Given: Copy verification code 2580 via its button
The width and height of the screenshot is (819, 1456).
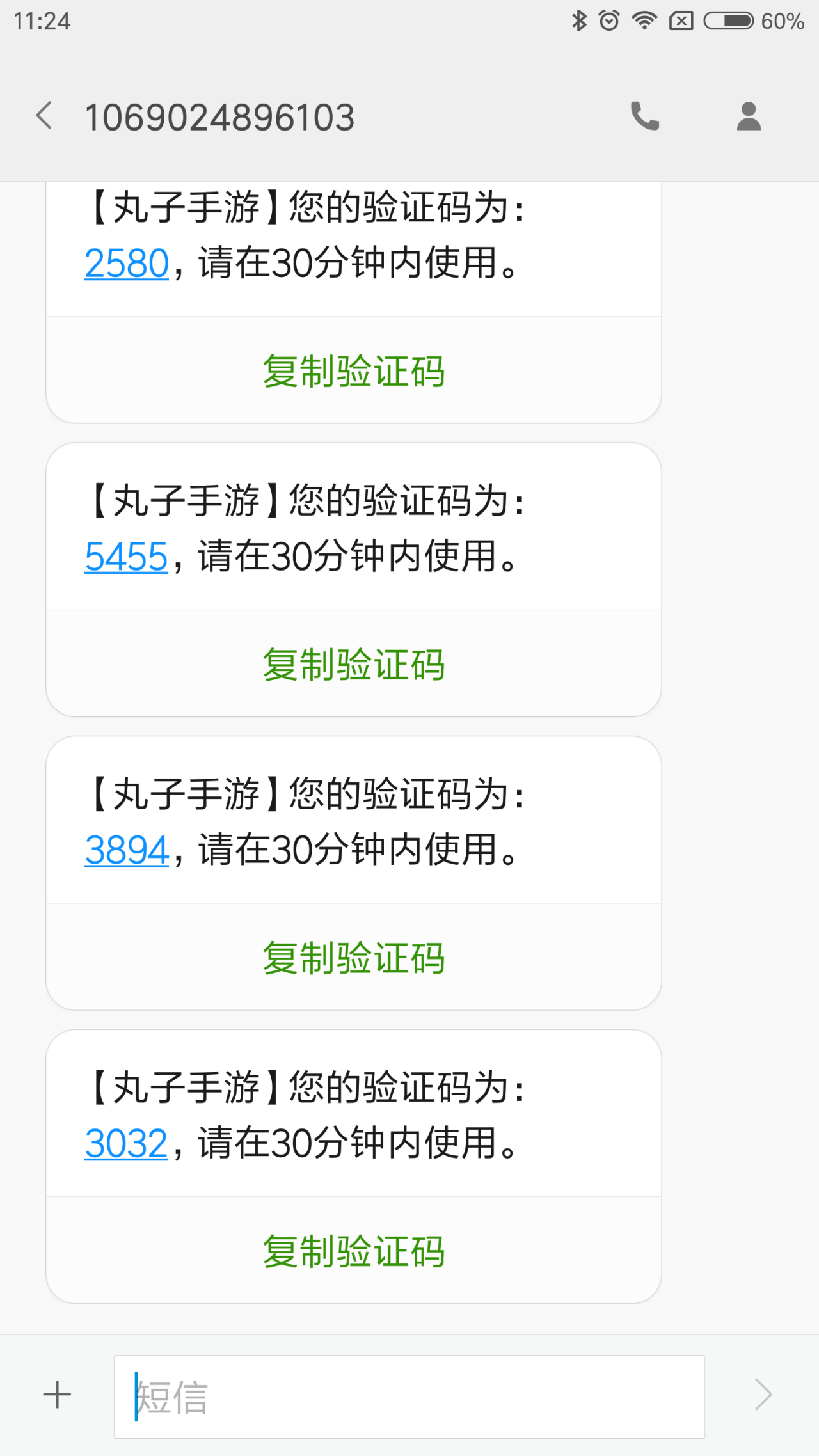Looking at the screenshot, I should tap(354, 372).
